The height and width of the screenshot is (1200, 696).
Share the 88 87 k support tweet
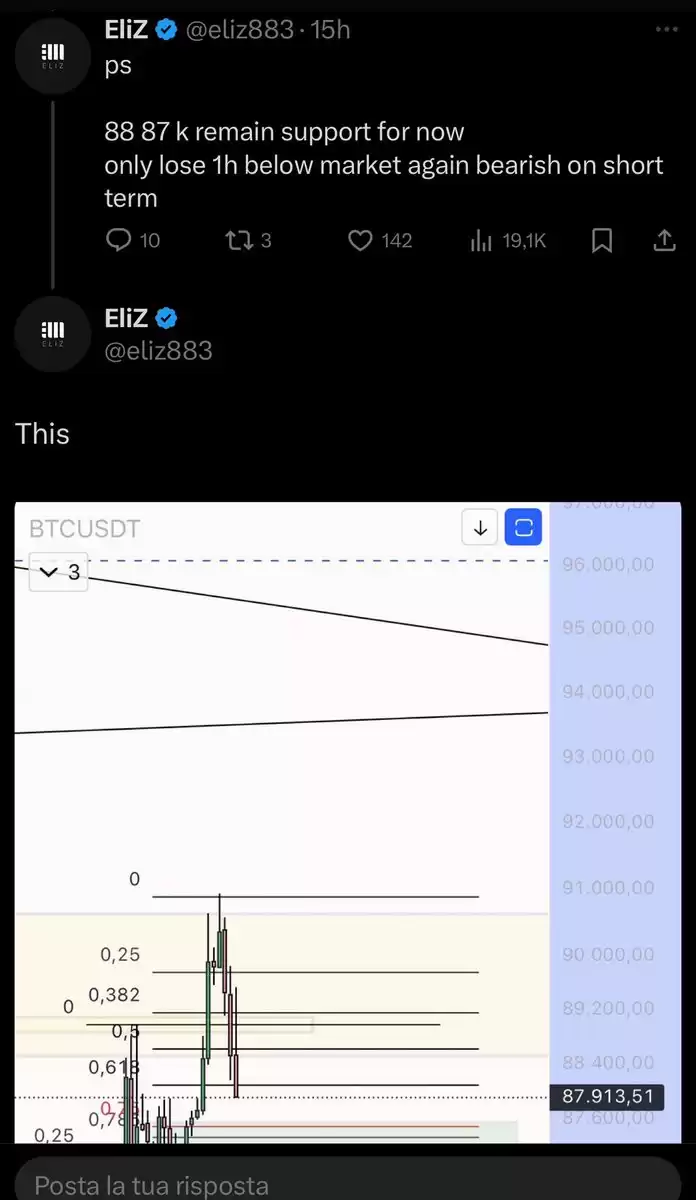click(x=663, y=240)
